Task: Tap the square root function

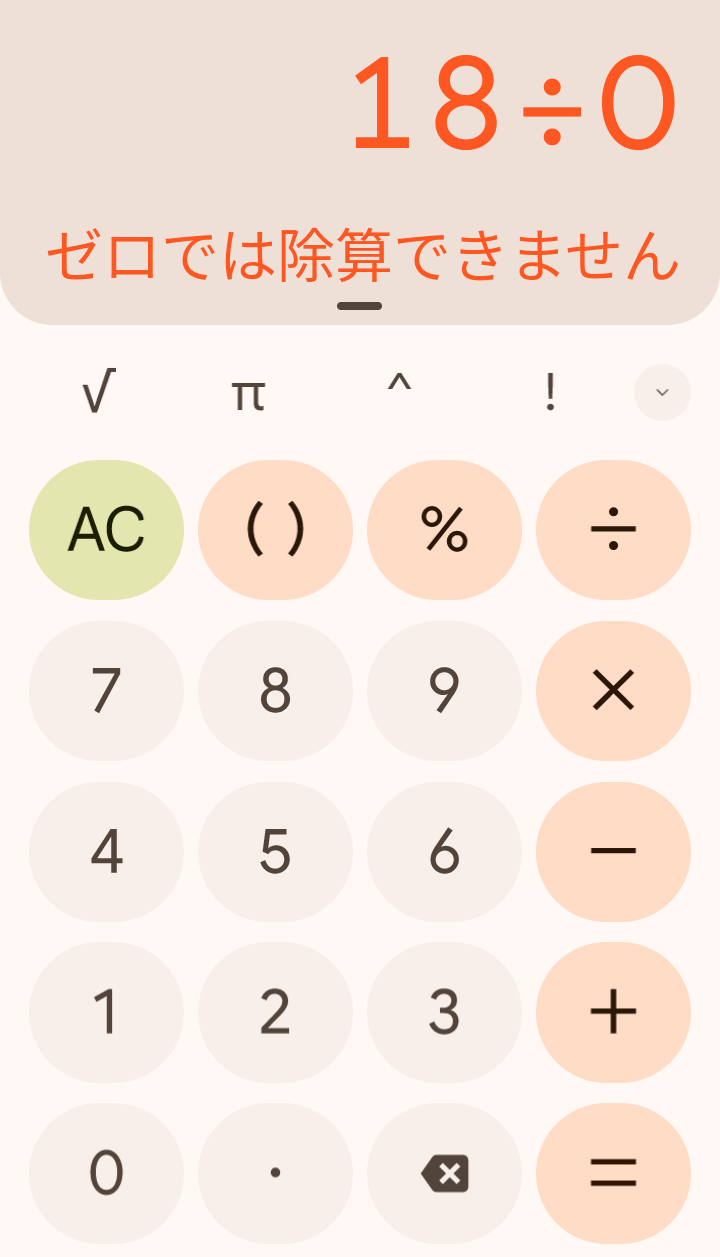Action: point(97,393)
